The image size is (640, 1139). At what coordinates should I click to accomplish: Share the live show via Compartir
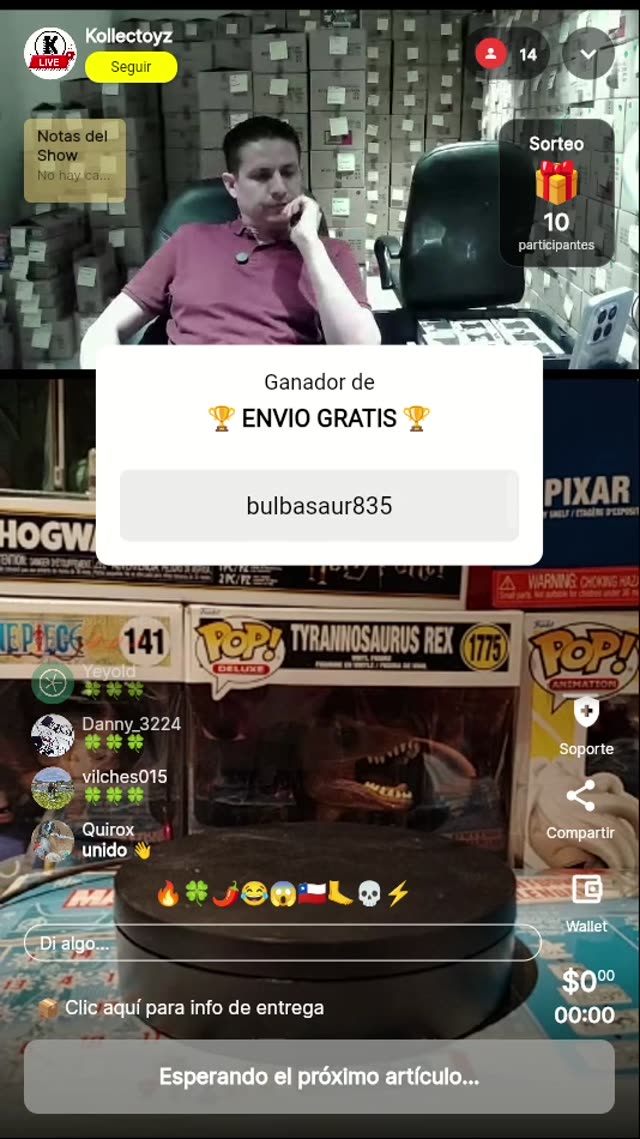(580, 797)
